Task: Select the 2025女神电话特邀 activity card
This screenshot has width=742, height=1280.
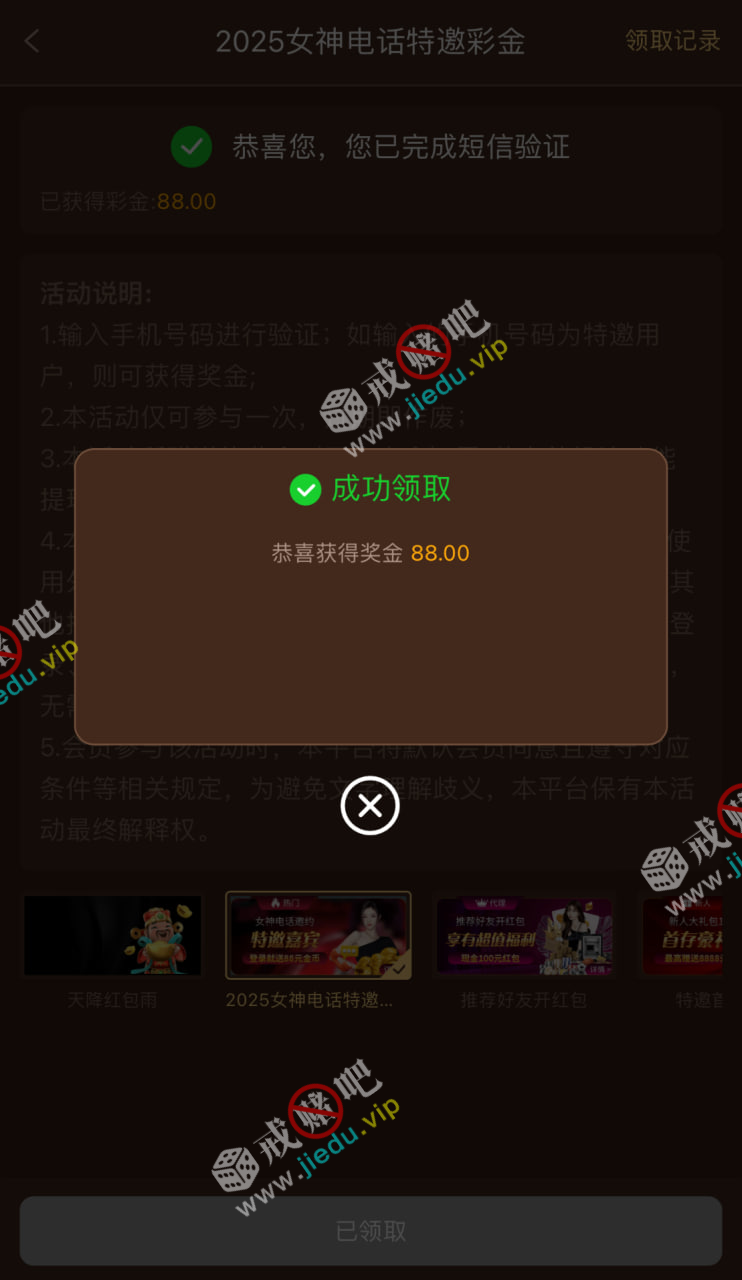Action: [x=318, y=936]
